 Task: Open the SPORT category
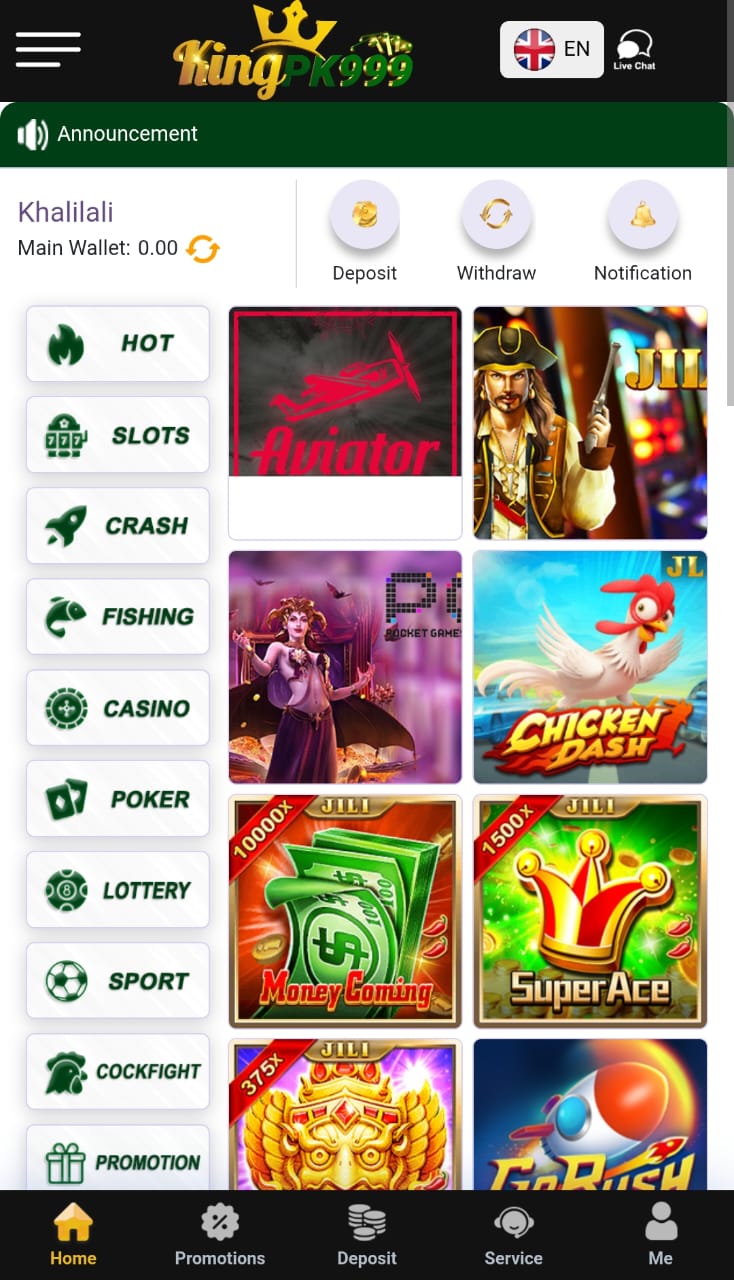[118, 981]
